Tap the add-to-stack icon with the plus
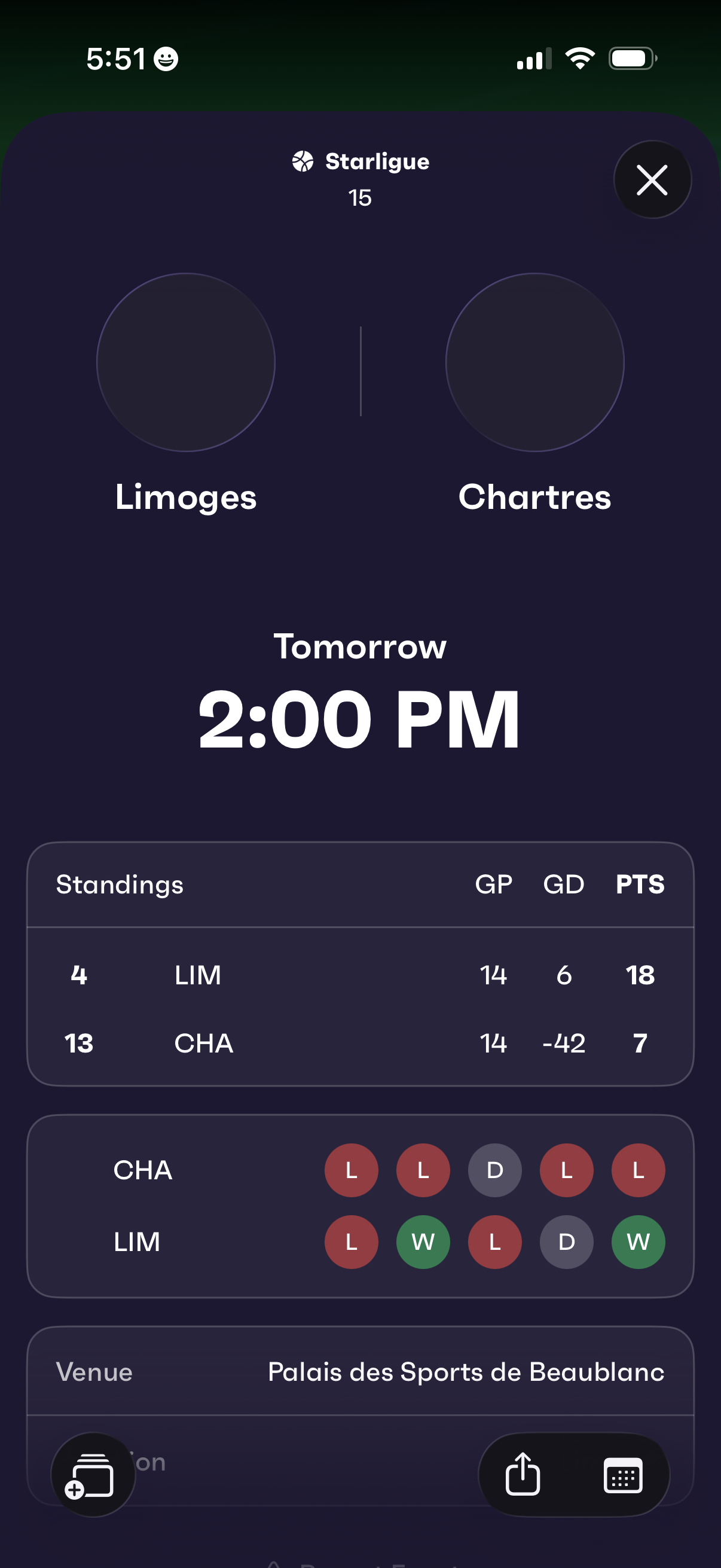Image resolution: width=721 pixels, height=1568 pixels. [x=93, y=1475]
